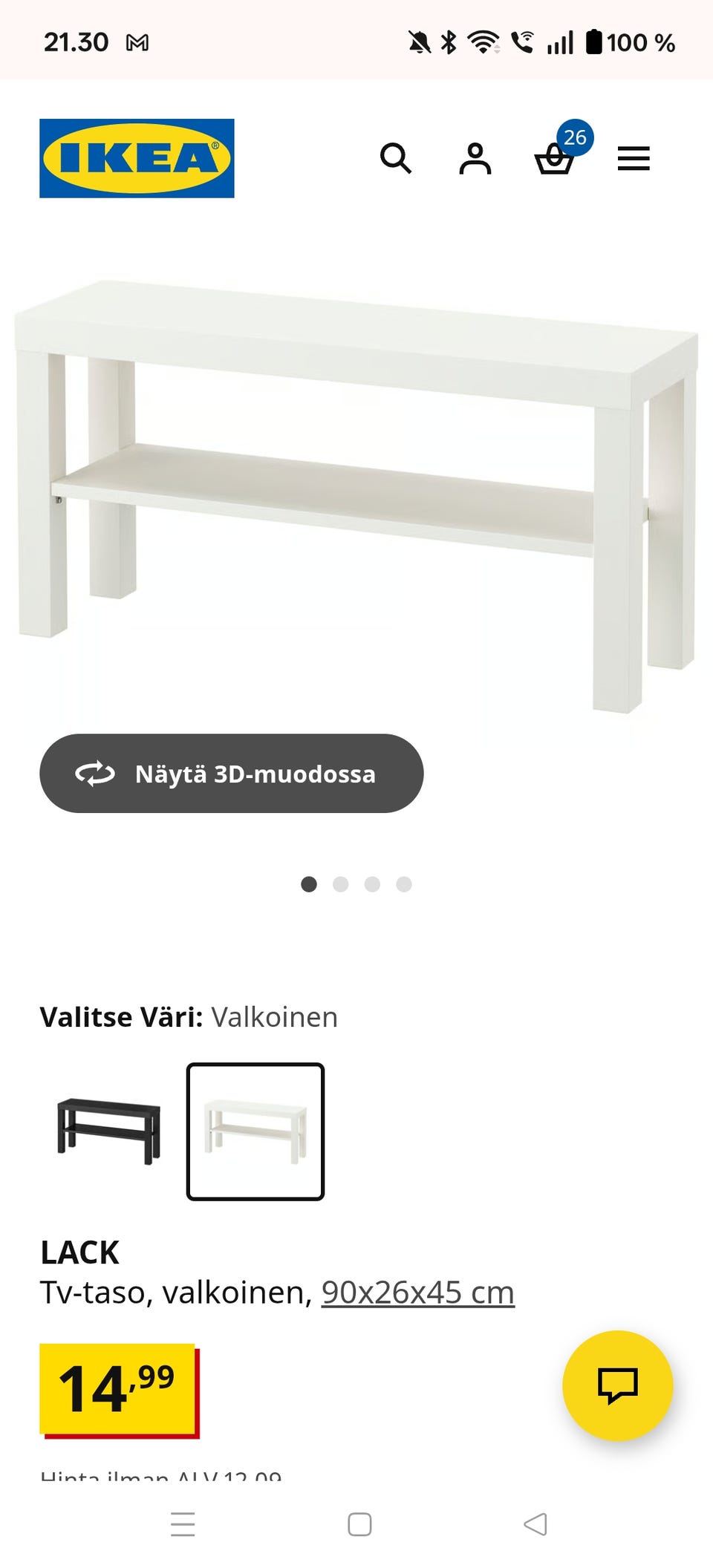Screen dimensions: 713x1568
Task: Open the shopping basket with 26 items
Action: tap(555, 158)
